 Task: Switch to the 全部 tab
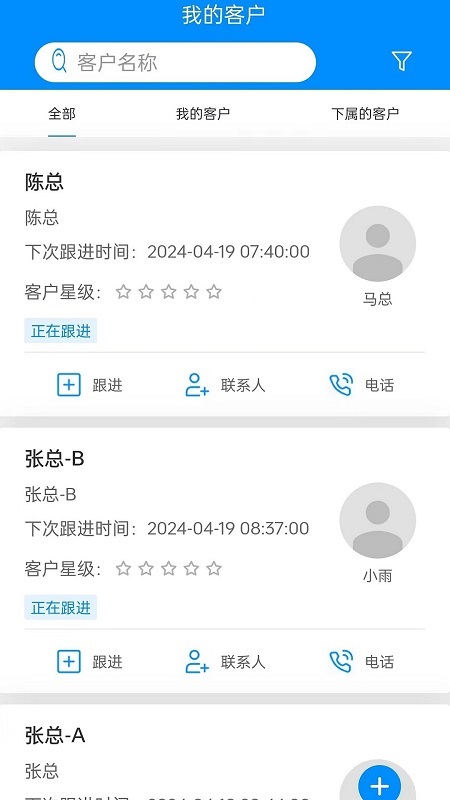(x=62, y=114)
